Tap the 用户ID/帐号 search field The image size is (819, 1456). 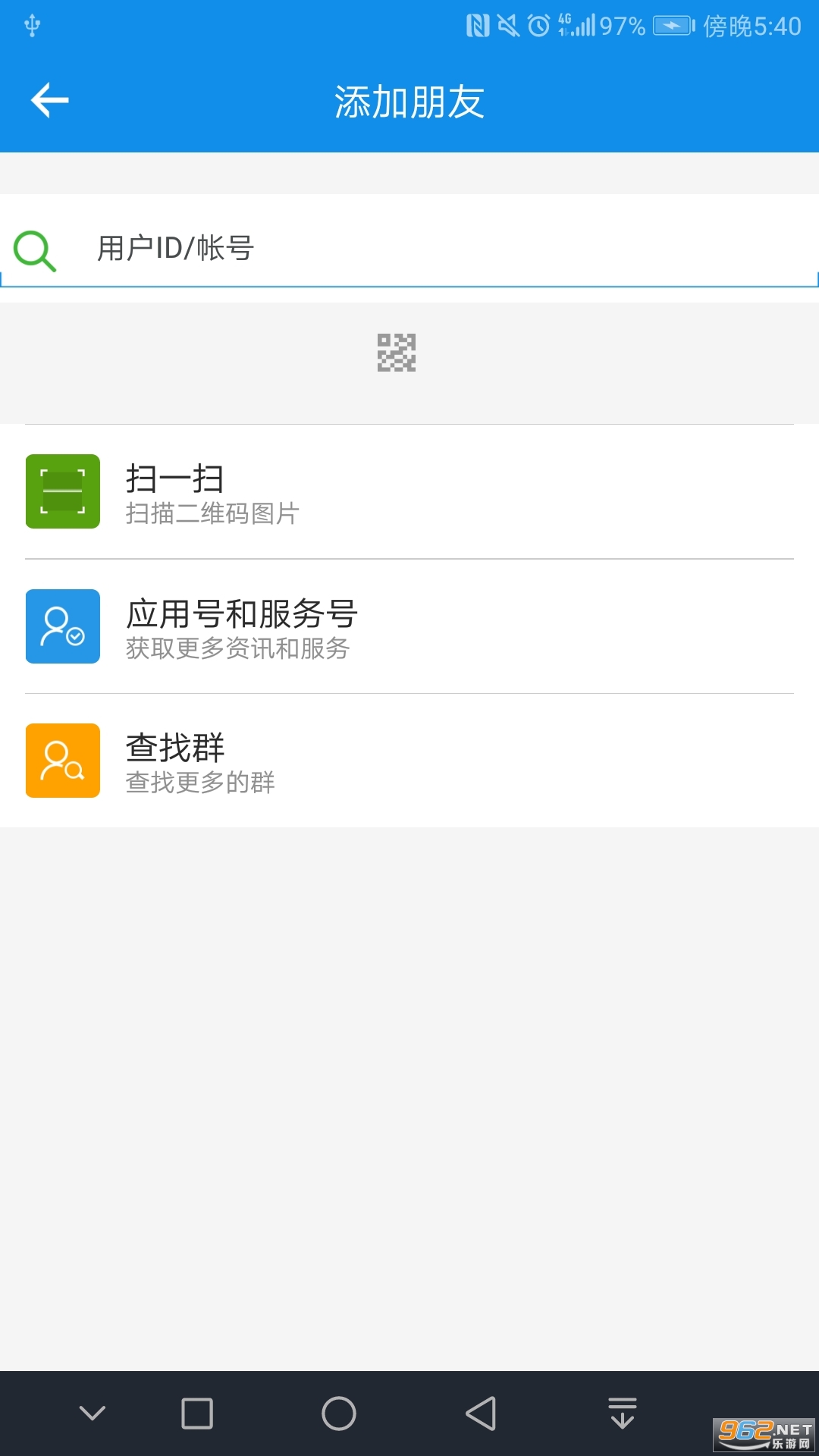[409, 248]
